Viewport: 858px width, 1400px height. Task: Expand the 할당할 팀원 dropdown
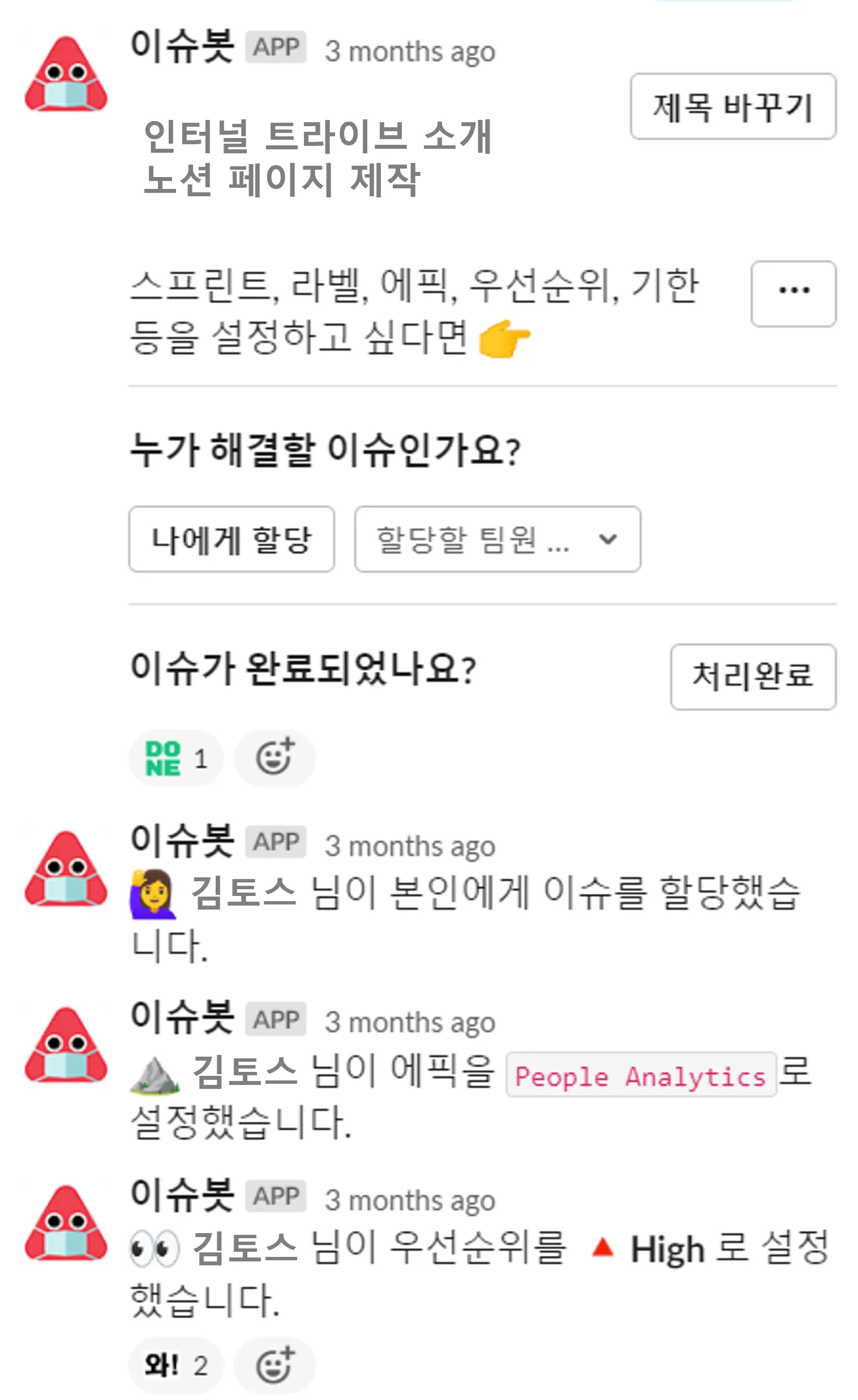pos(497,539)
